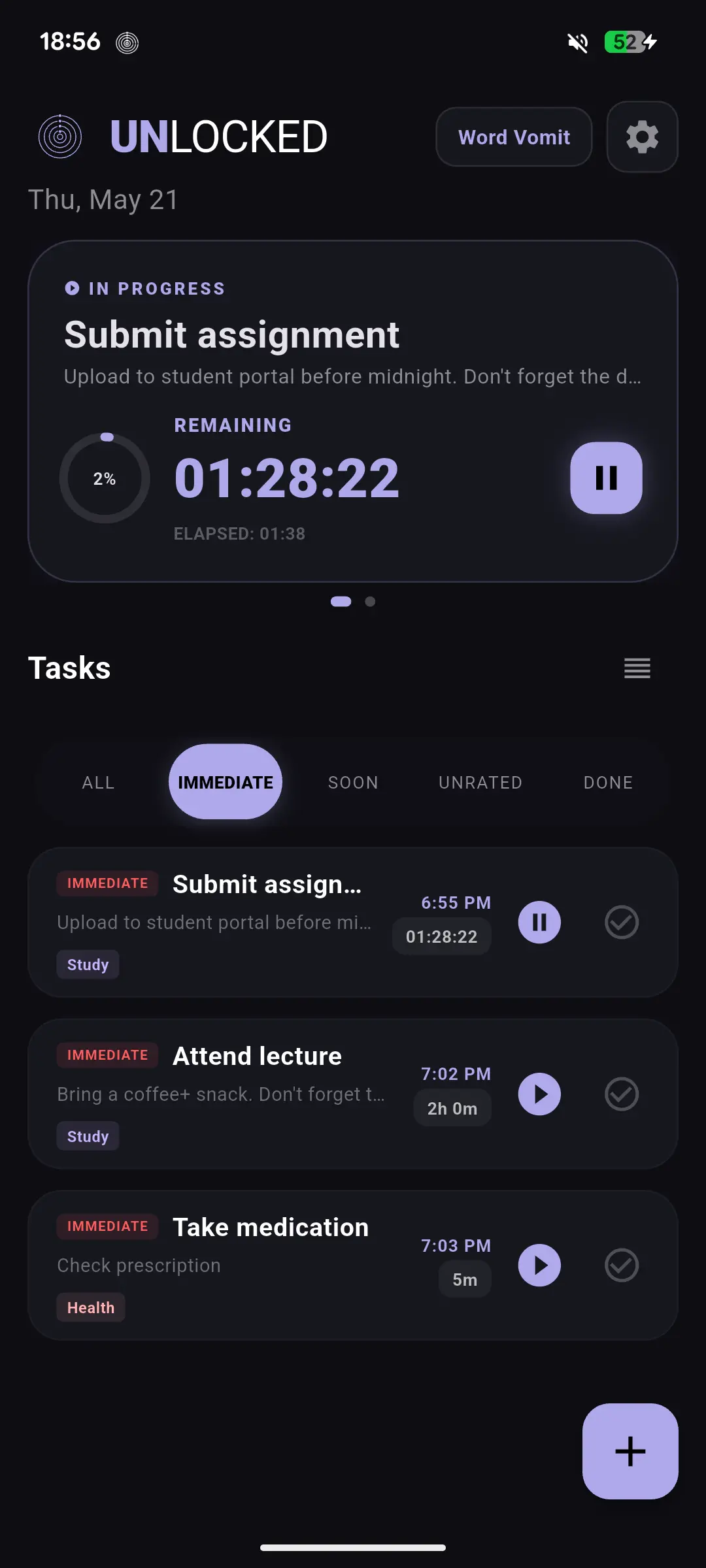706x1568 pixels.
Task: Select the IMMEDIATE filter tab
Action: [226, 781]
